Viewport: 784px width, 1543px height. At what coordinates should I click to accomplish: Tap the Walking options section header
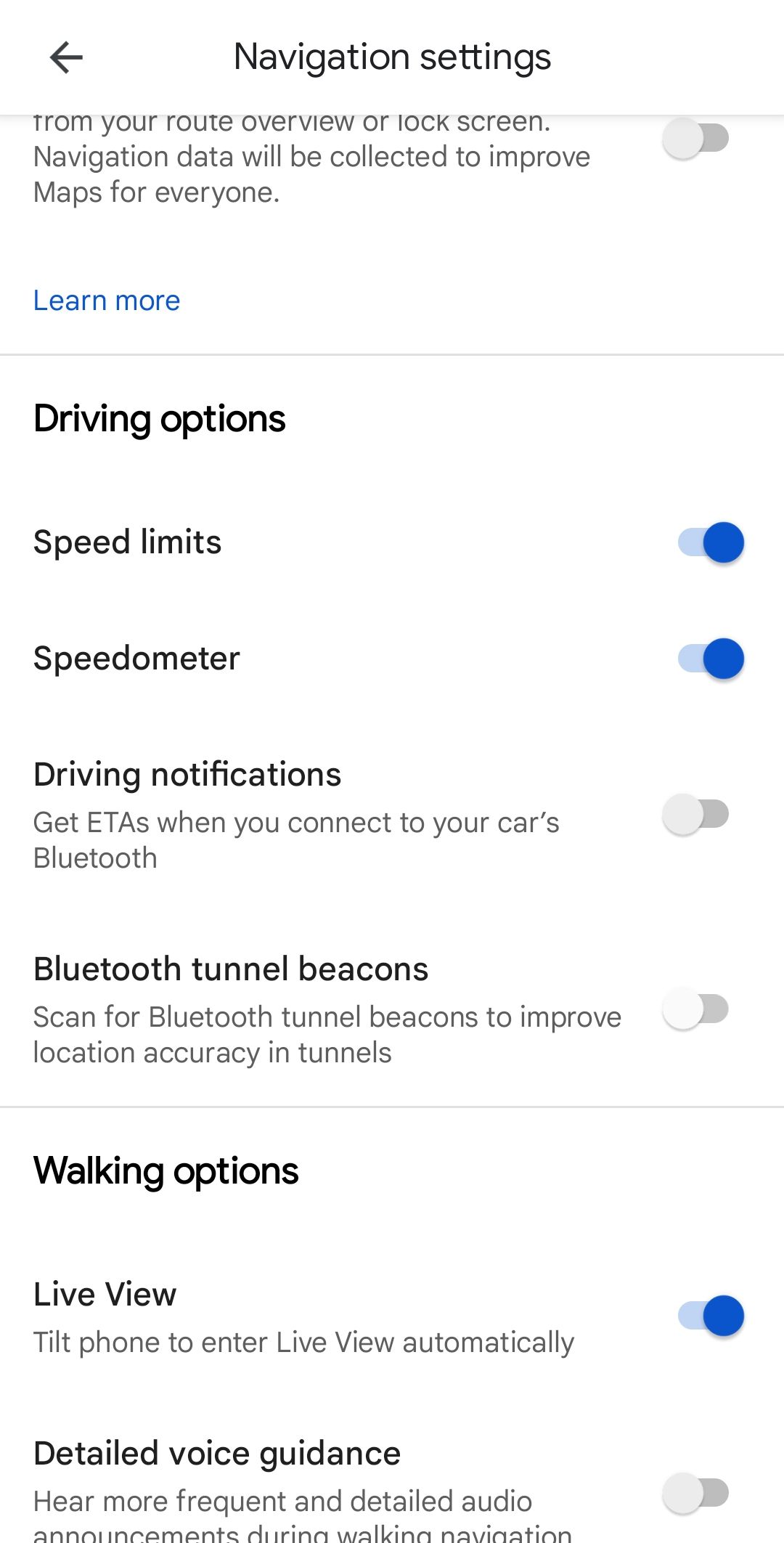pyautogui.click(x=166, y=1169)
